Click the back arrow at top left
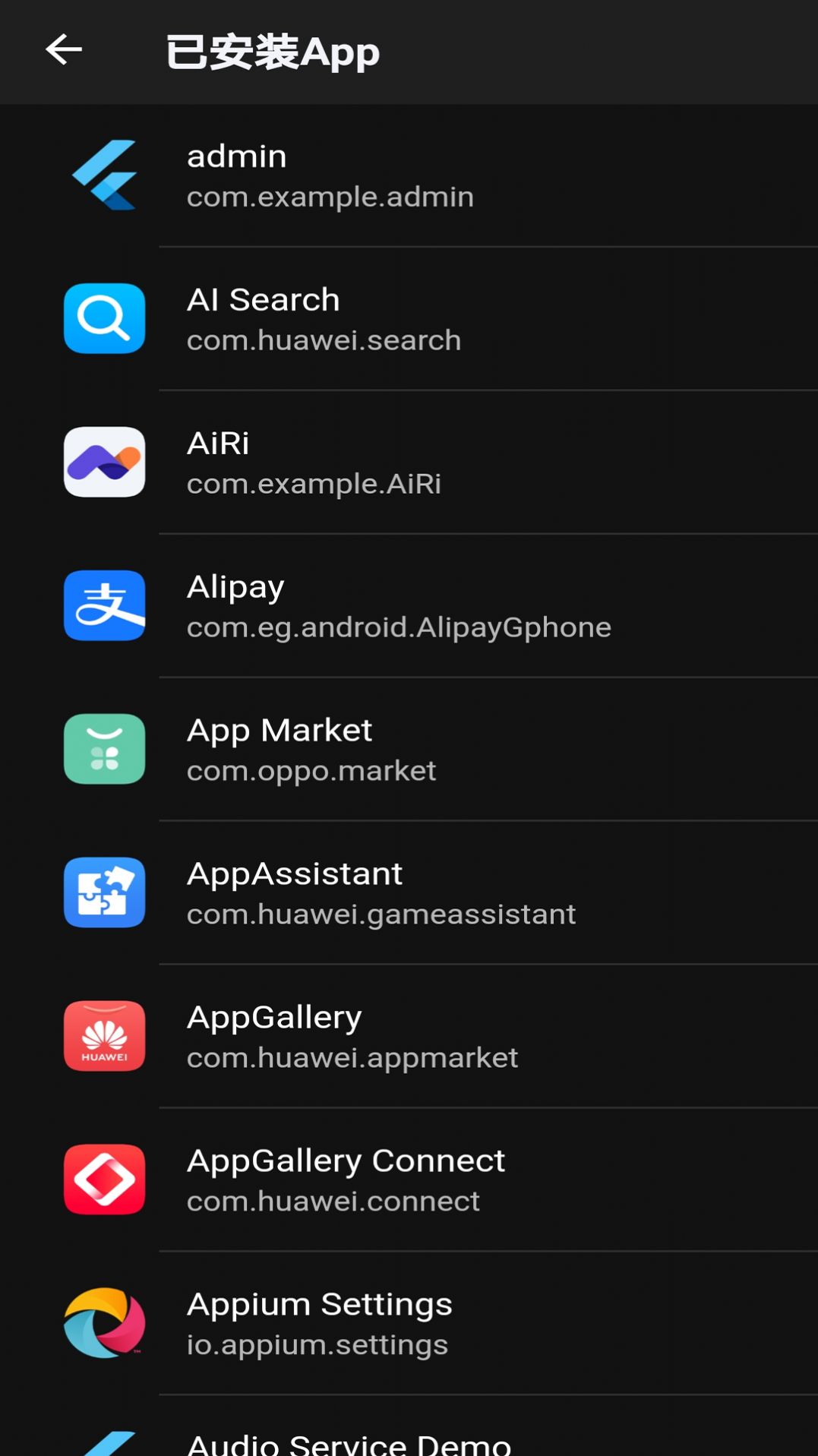This screenshot has width=818, height=1456. [x=64, y=50]
